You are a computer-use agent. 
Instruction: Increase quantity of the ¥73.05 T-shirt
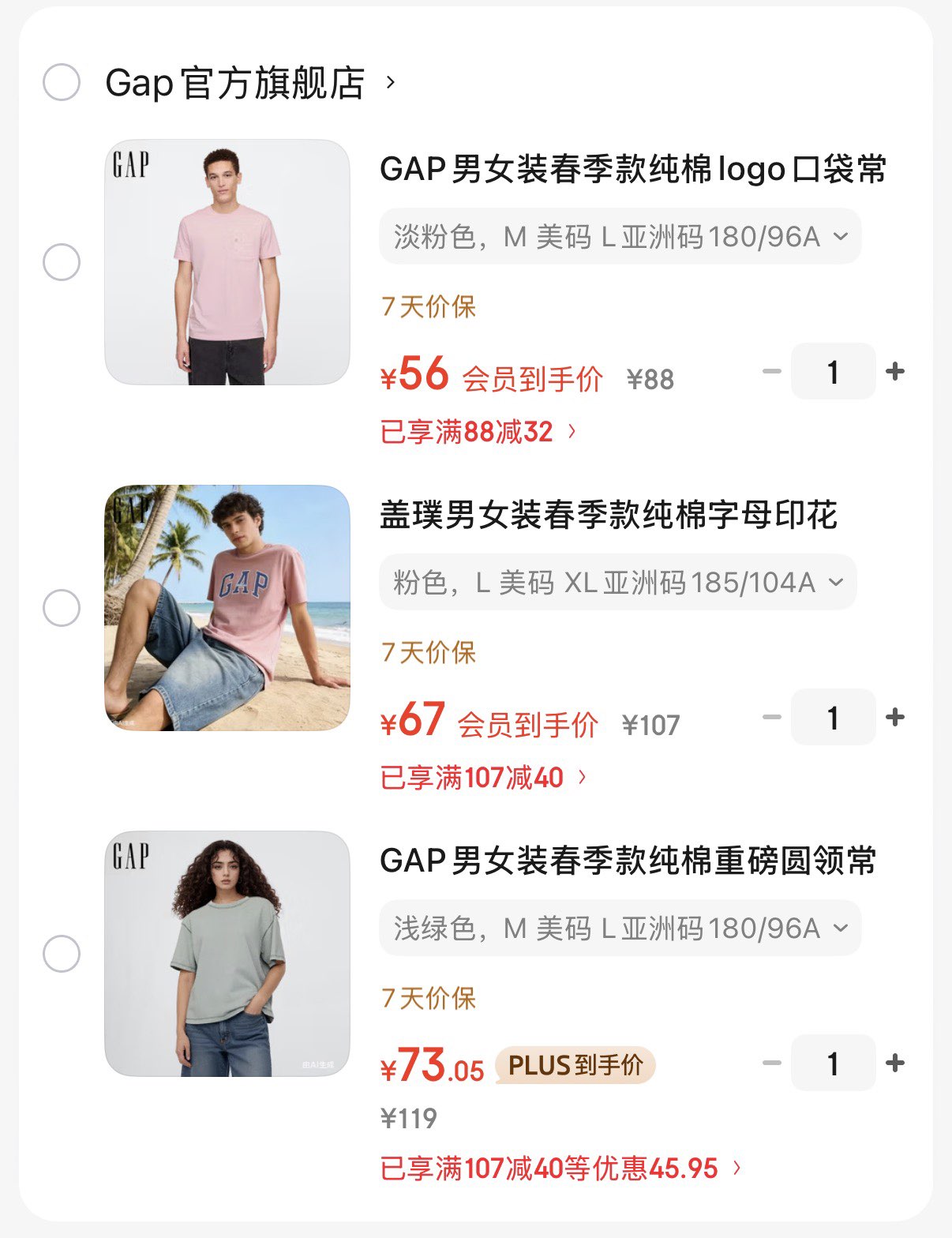coord(895,1063)
